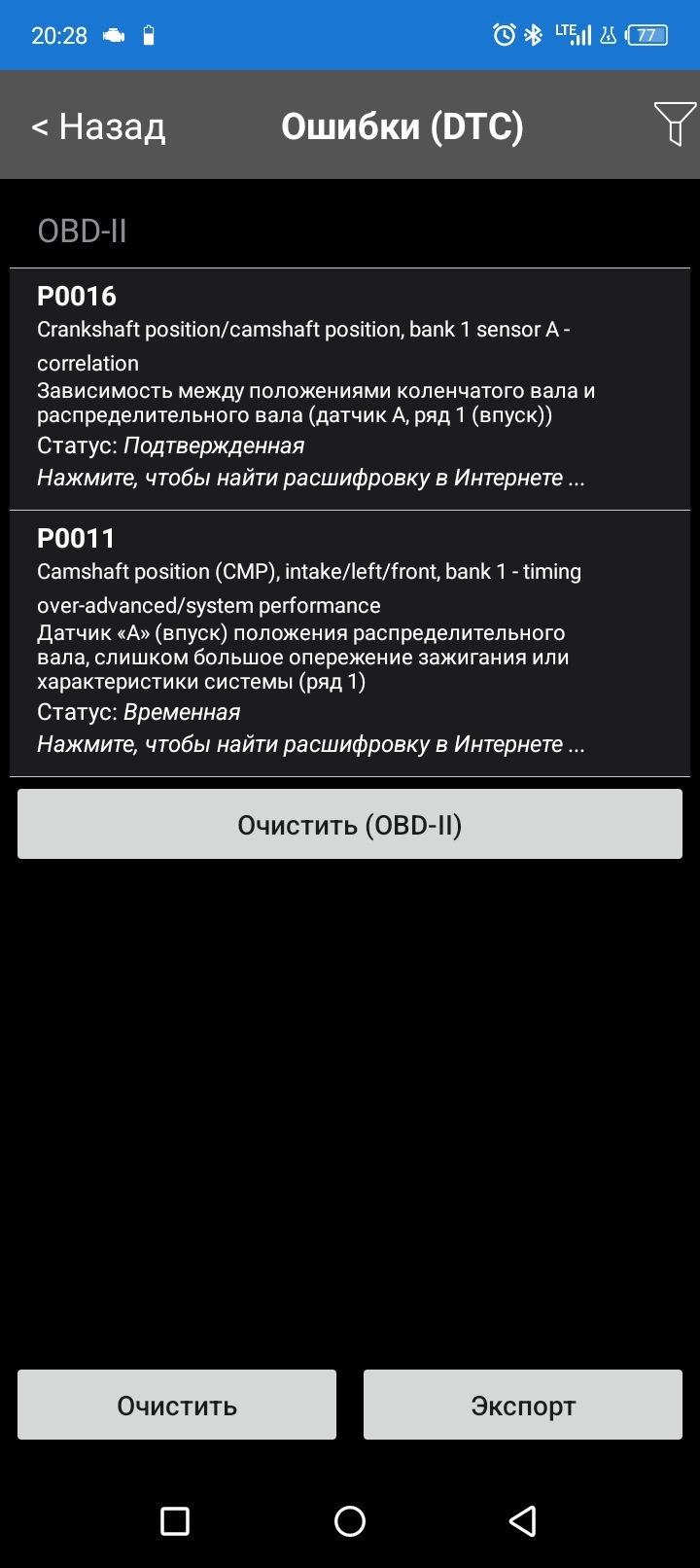Viewport: 700px width, 1568px height.
Task: Look up P0016 error description online
Action: [x=310, y=478]
